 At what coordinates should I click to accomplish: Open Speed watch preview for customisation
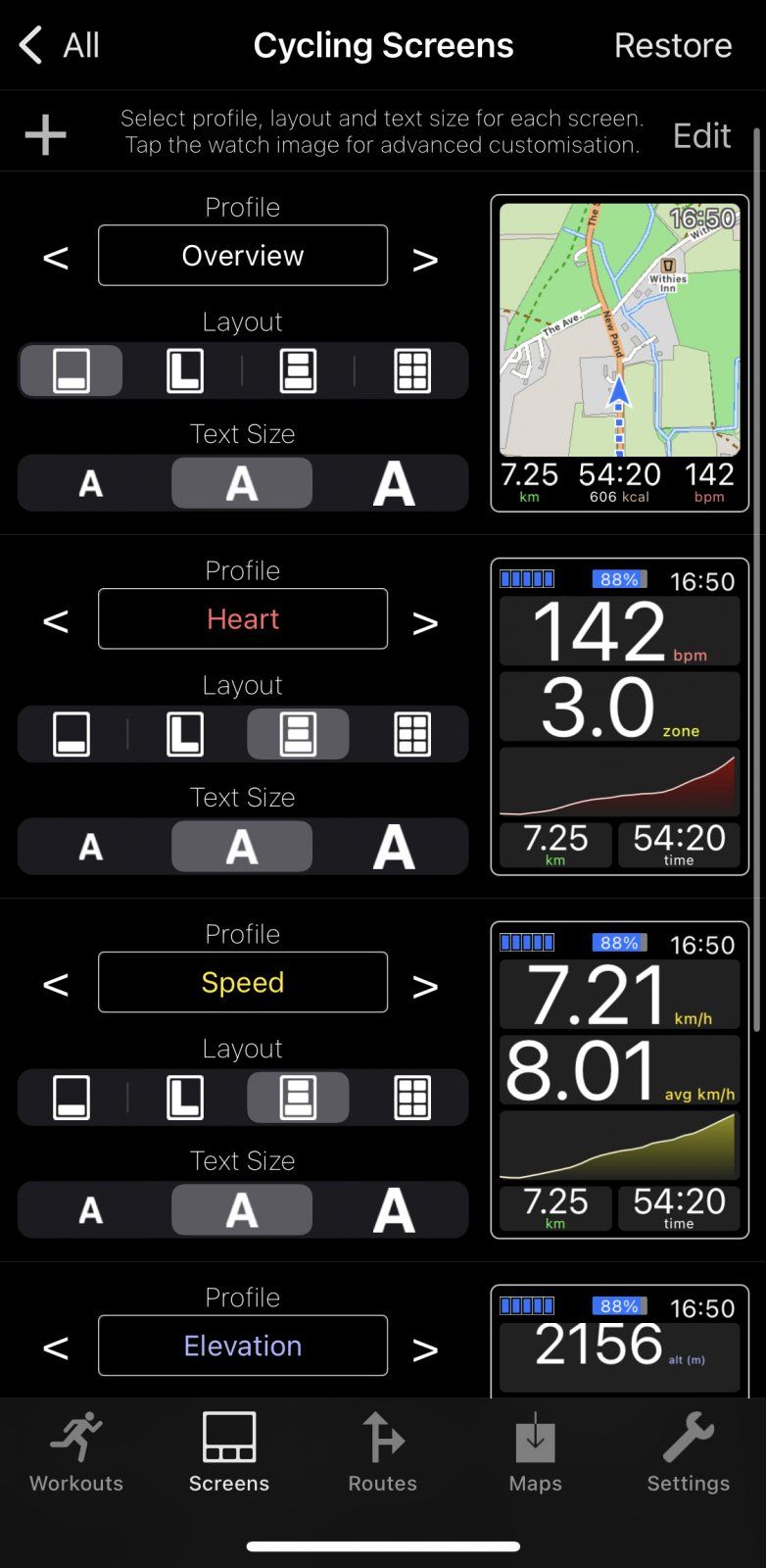619,1080
